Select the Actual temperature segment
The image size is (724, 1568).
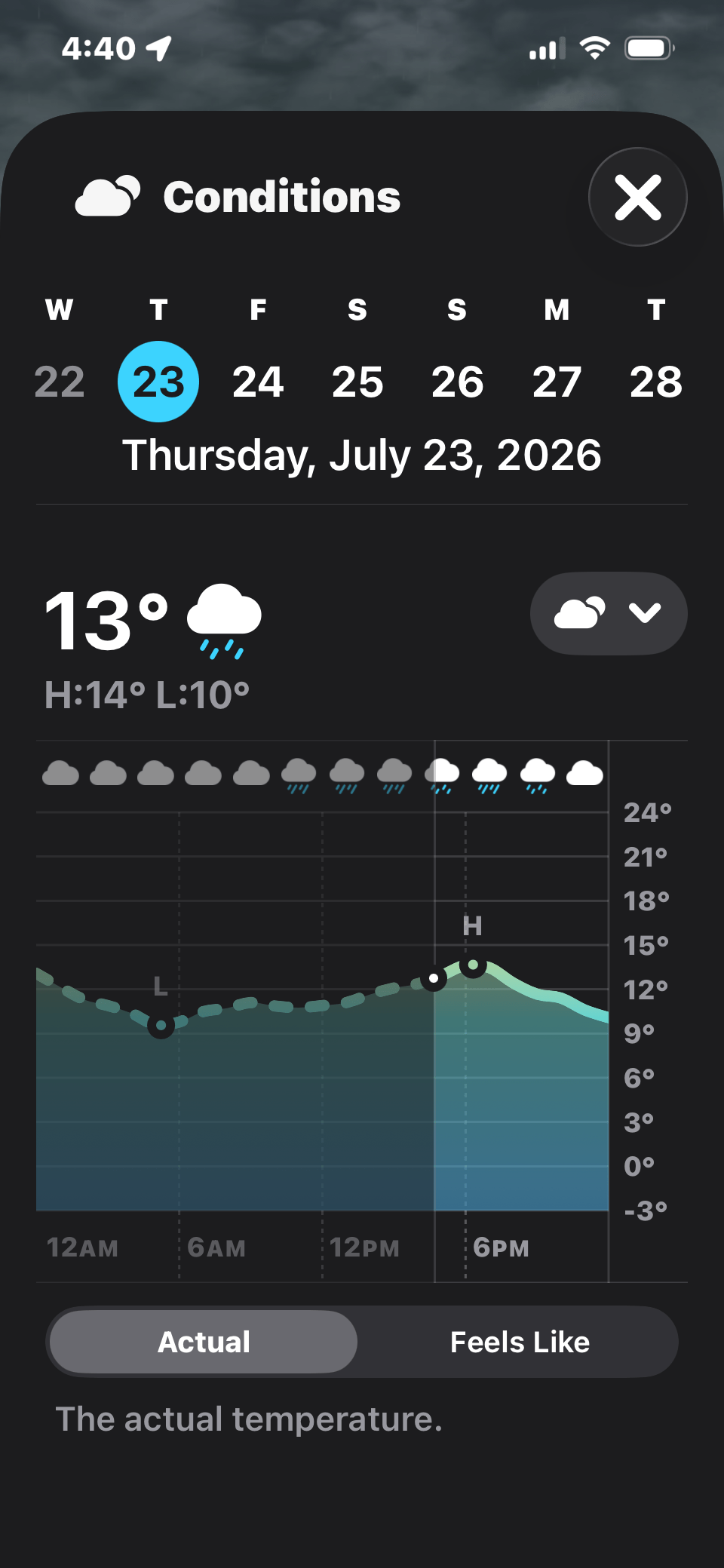204,1342
